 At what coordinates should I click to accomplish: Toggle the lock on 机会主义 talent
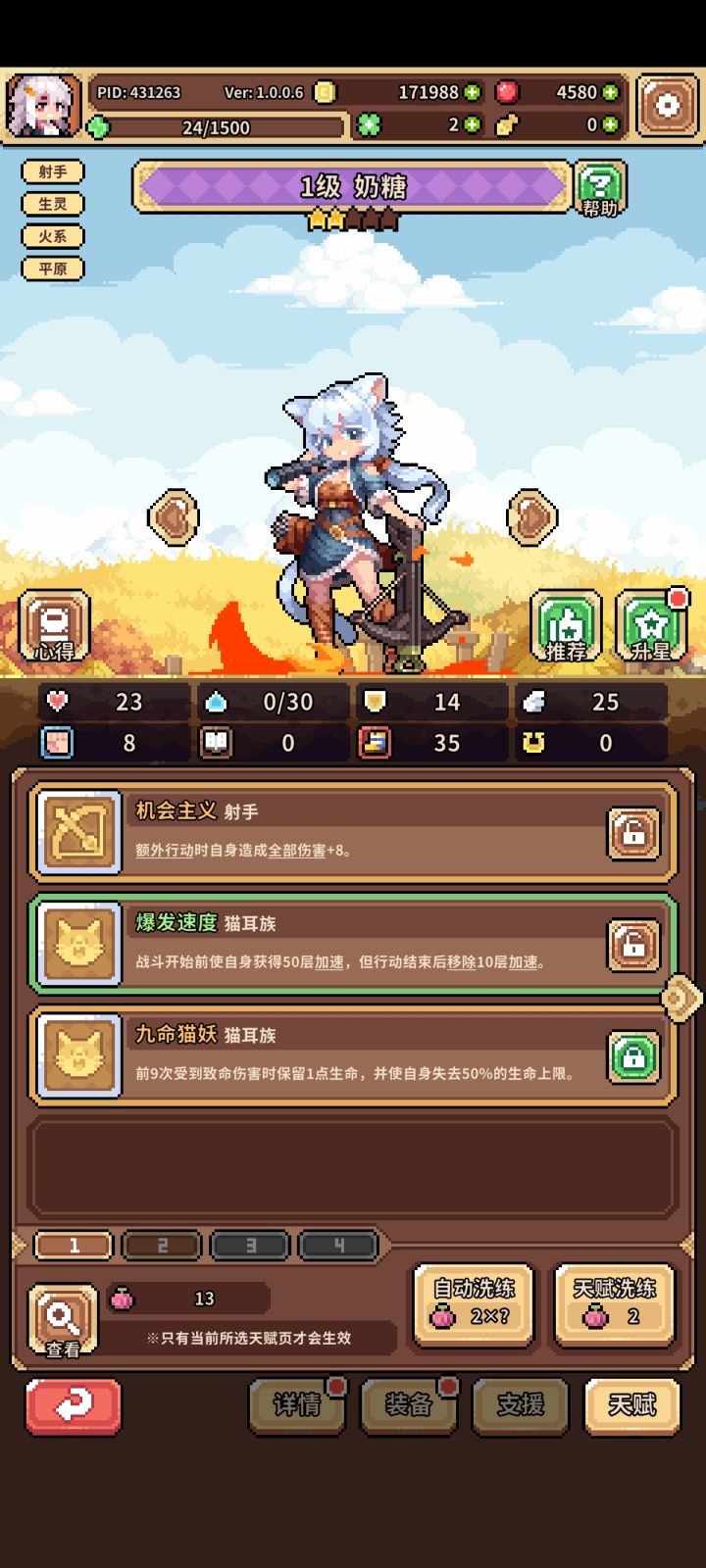(x=633, y=833)
